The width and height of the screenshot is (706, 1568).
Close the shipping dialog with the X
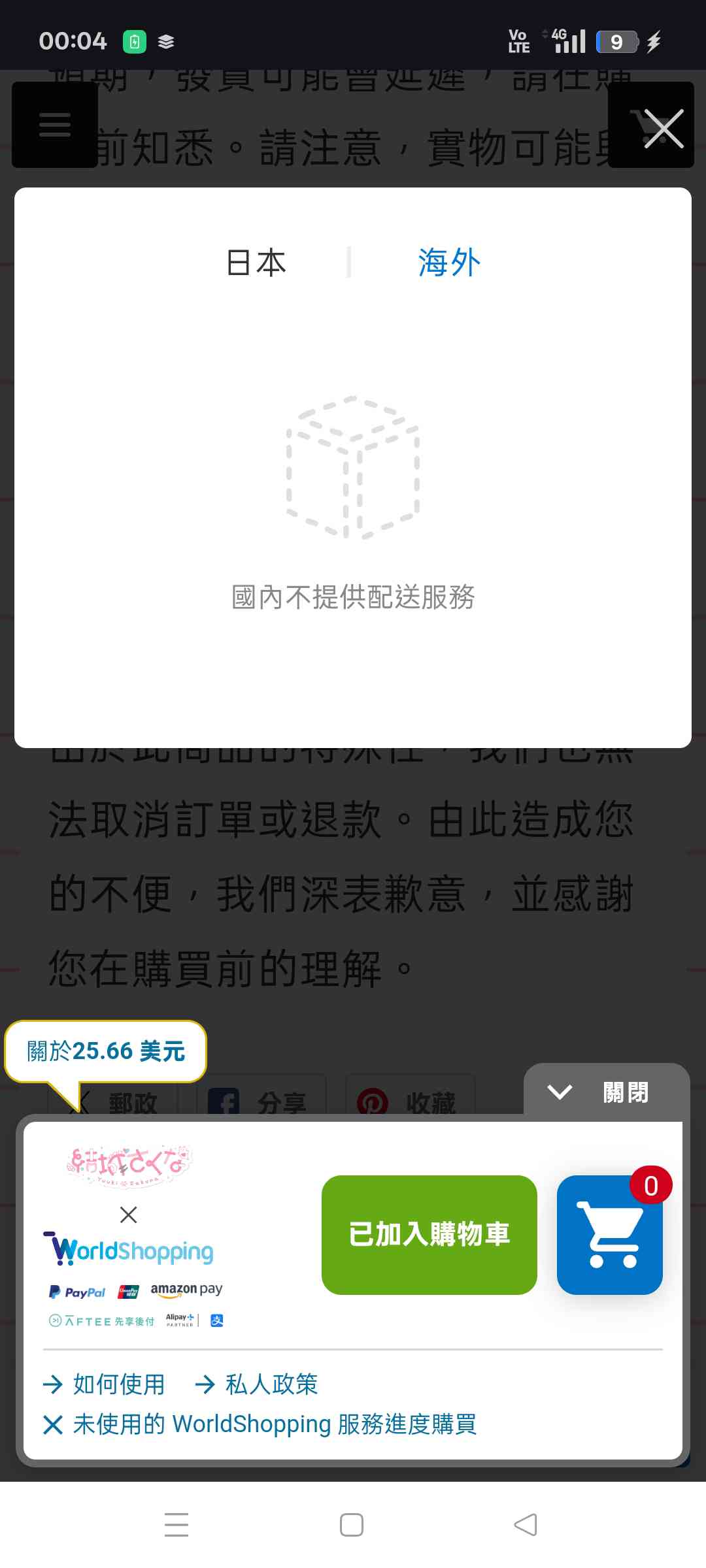tap(663, 128)
